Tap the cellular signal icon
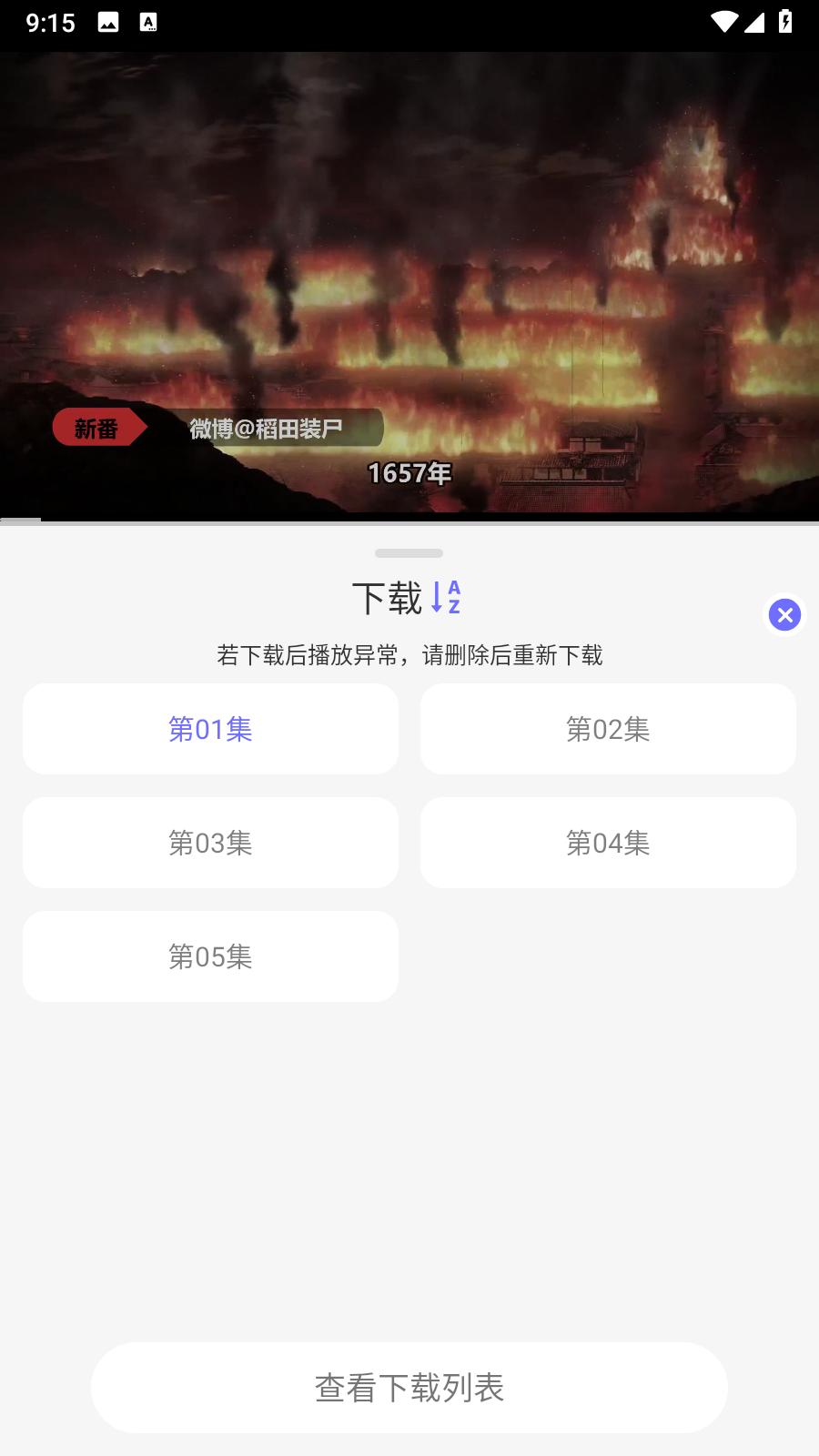Viewport: 819px width, 1456px height. click(753, 23)
